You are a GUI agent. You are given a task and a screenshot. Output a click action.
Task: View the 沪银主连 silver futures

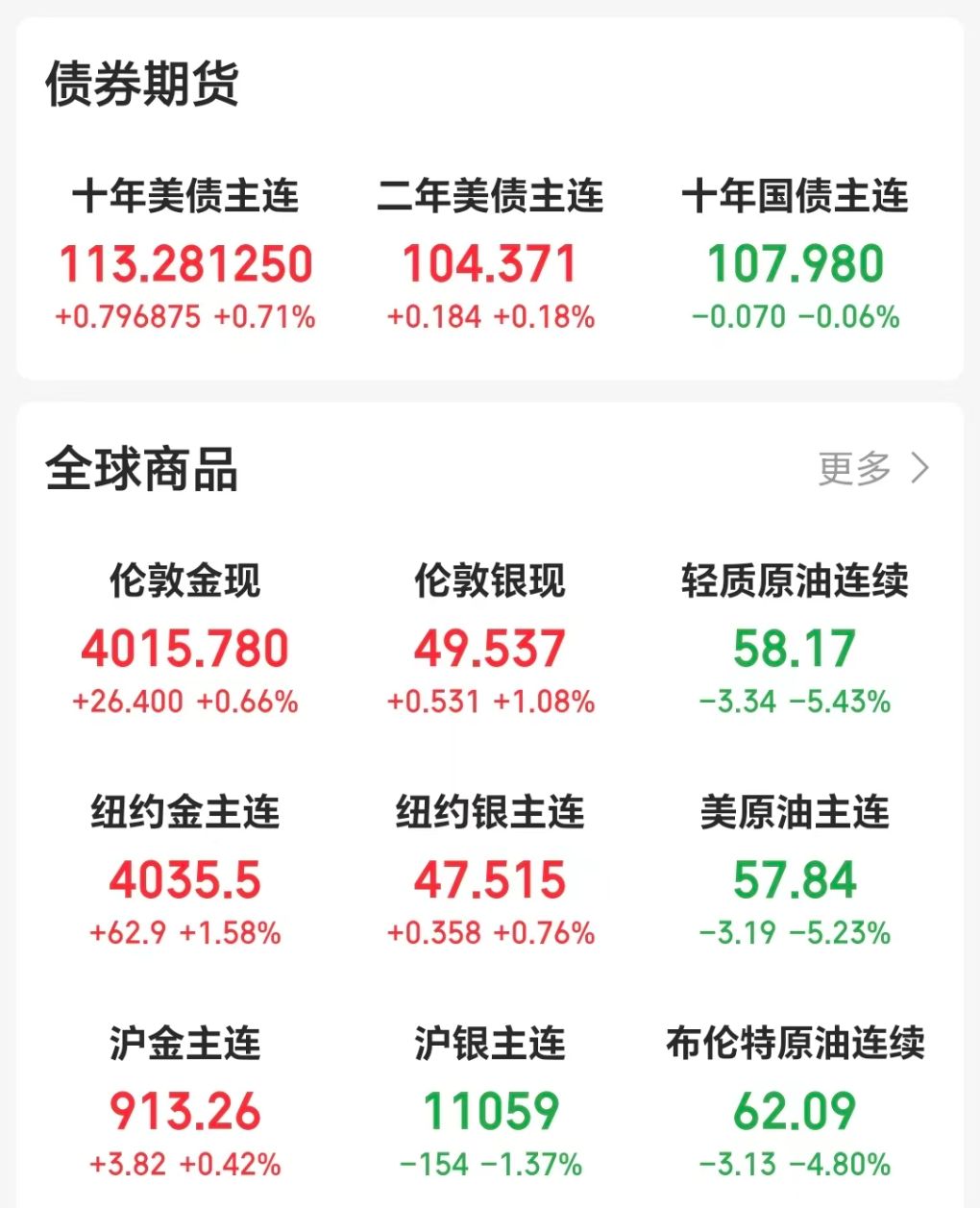coord(490,1103)
